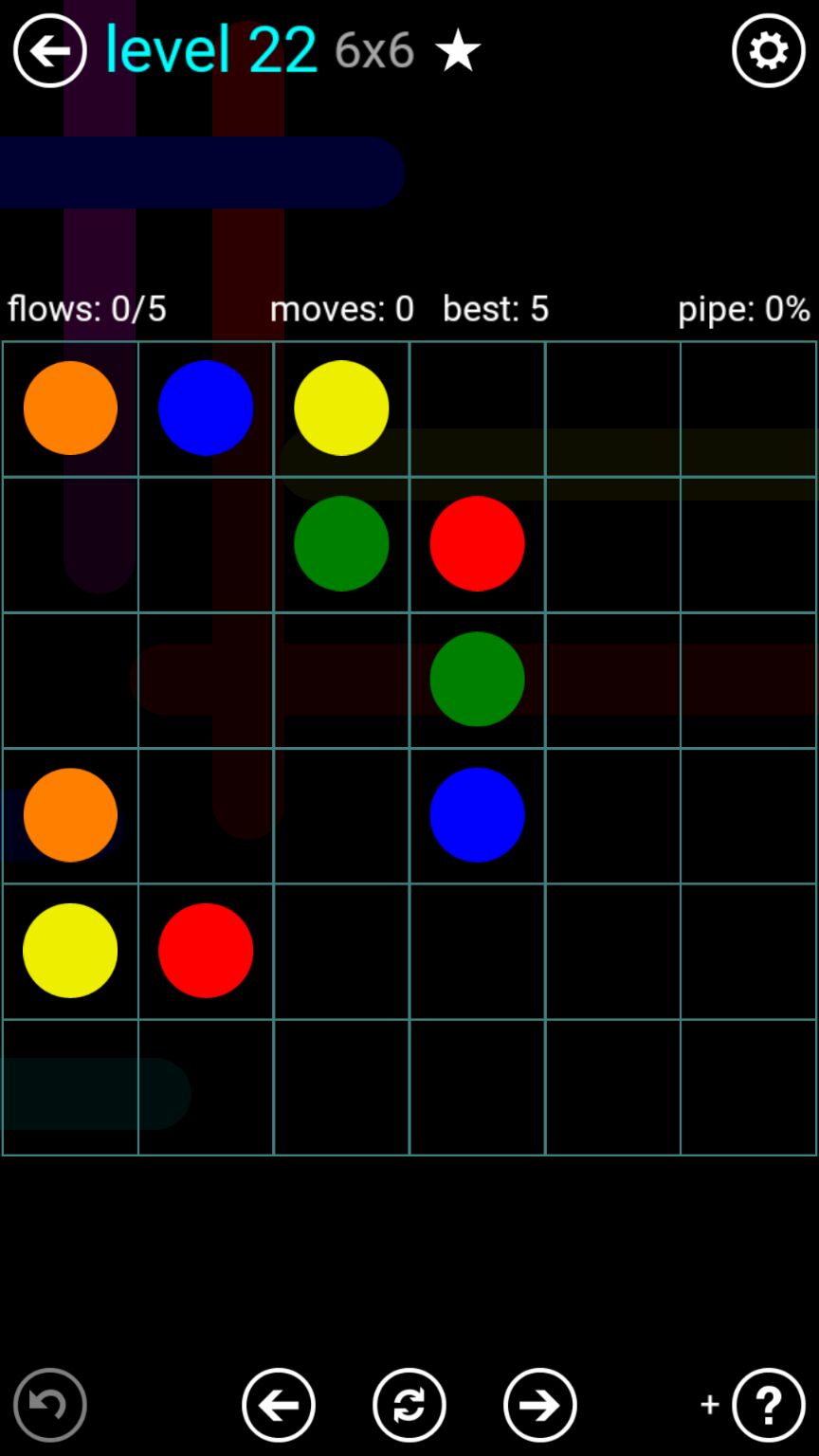
Task: Select the green dot in the second row
Action: pyautogui.click(x=341, y=543)
